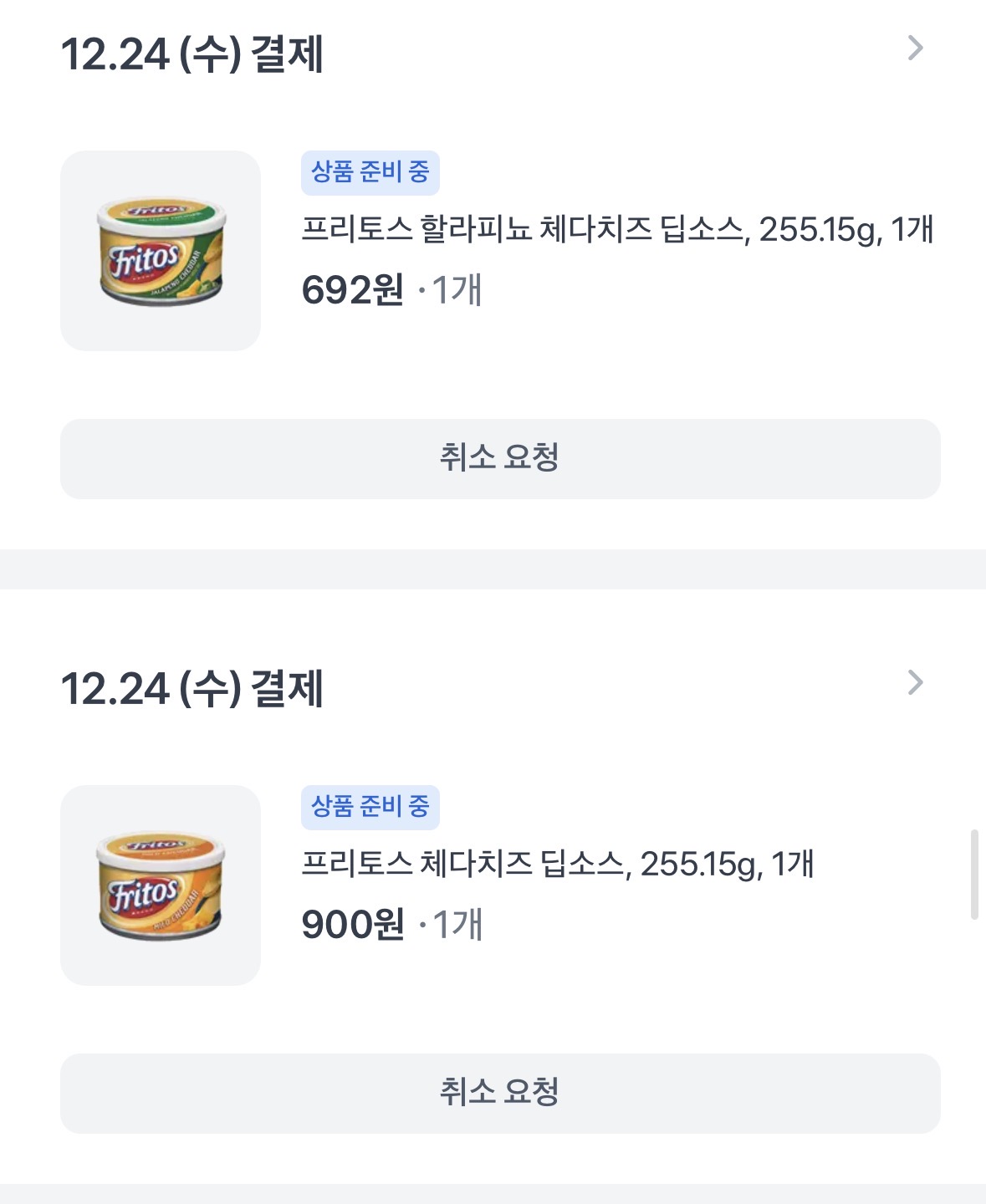
Task: Select the jalapeño cheddar dip can thumbnail
Action: pos(161,249)
